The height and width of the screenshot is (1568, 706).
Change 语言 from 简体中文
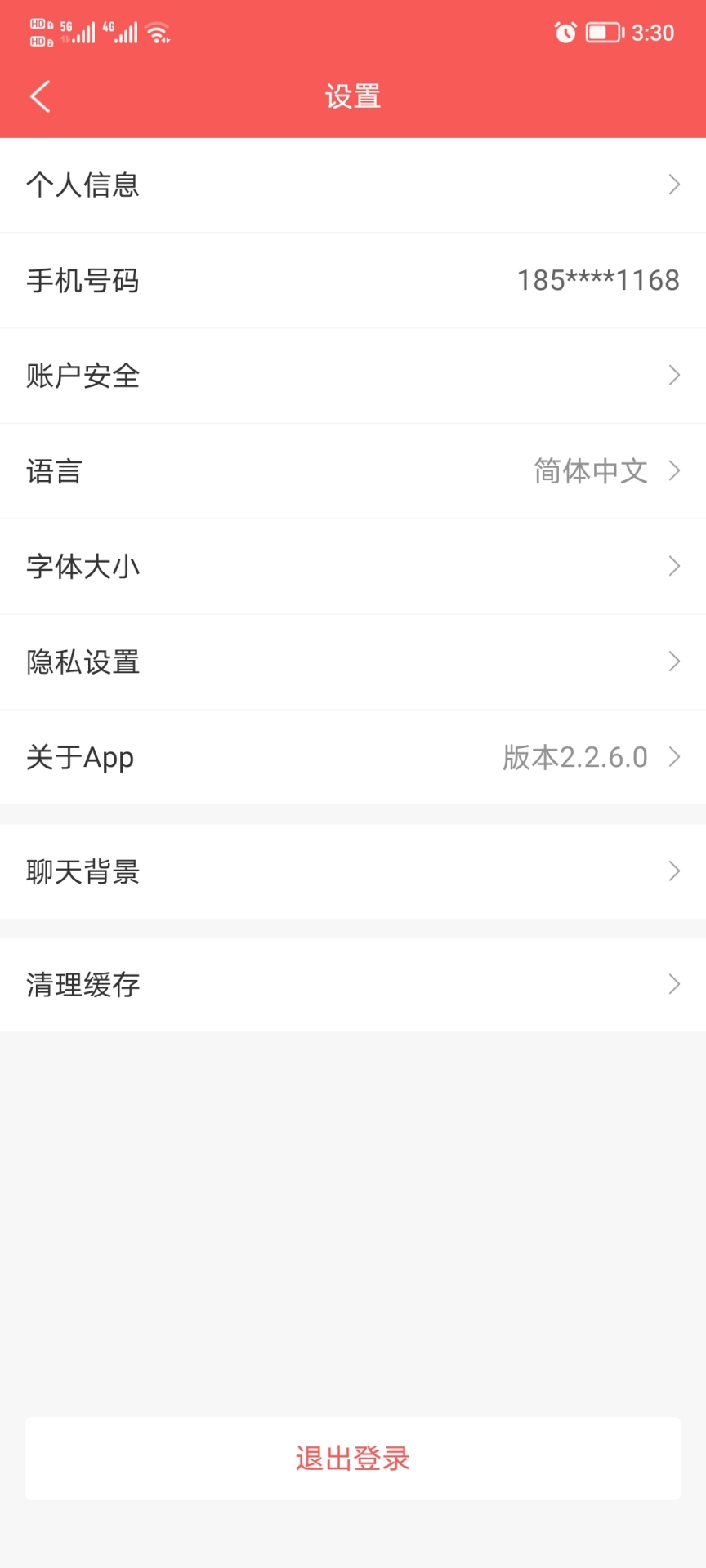(353, 471)
